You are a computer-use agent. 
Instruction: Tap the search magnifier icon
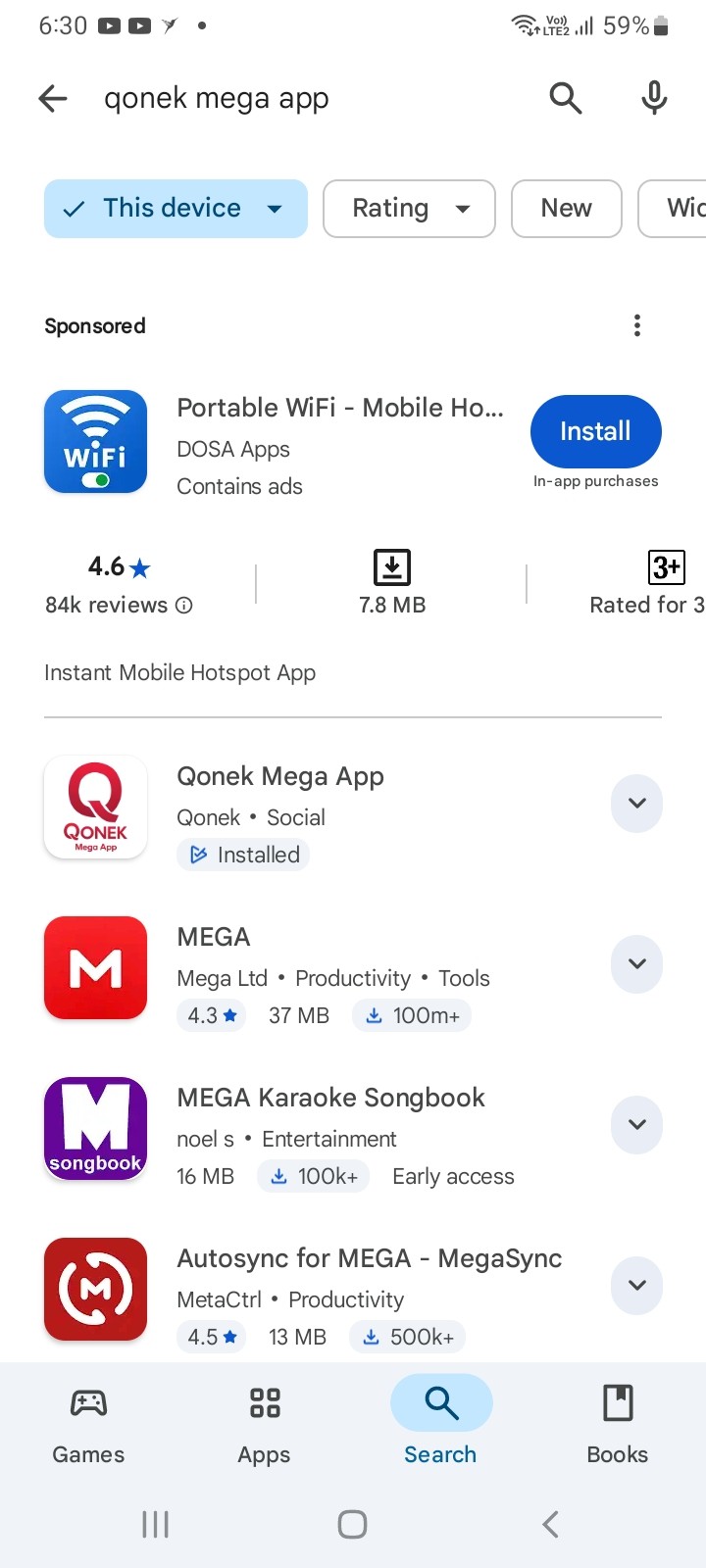coord(566,98)
